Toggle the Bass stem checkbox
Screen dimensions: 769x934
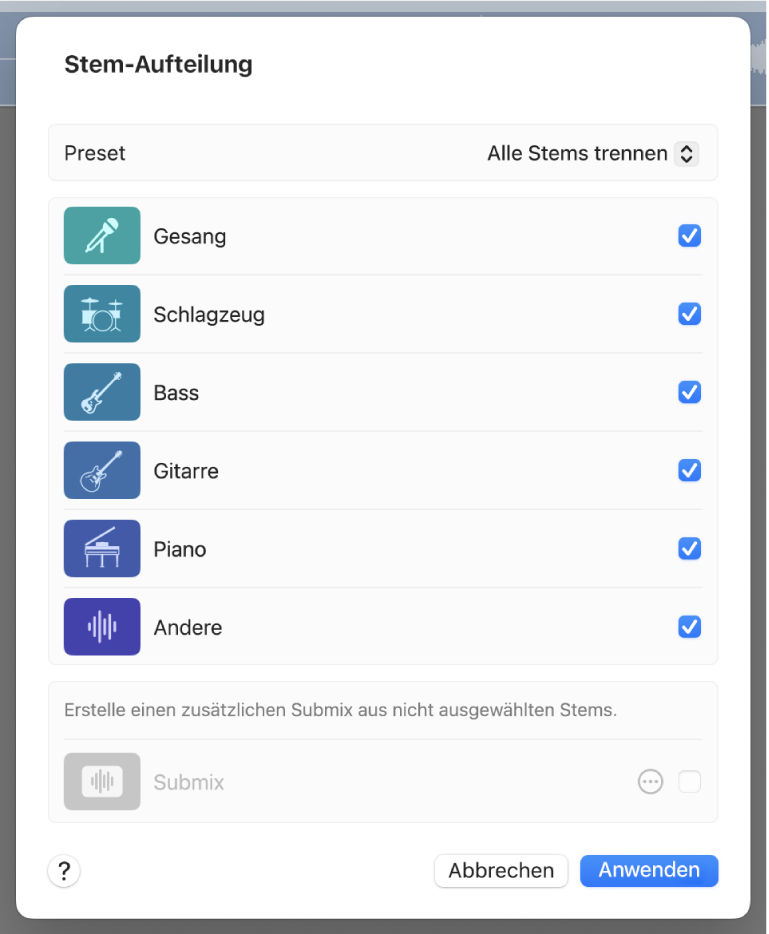point(689,392)
